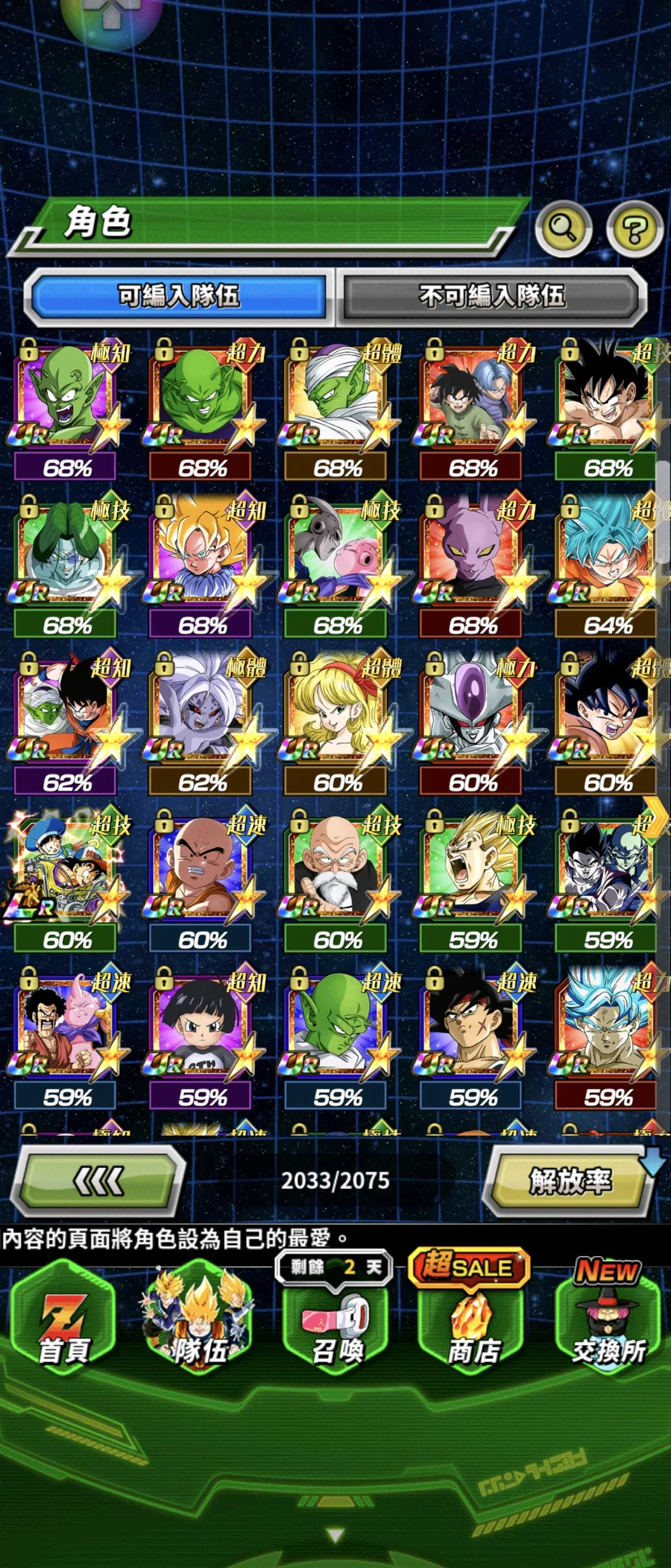This screenshot has height=1568, width=671.
Task: Select the 可編入隊伍 tab
Action: (179, 296)
